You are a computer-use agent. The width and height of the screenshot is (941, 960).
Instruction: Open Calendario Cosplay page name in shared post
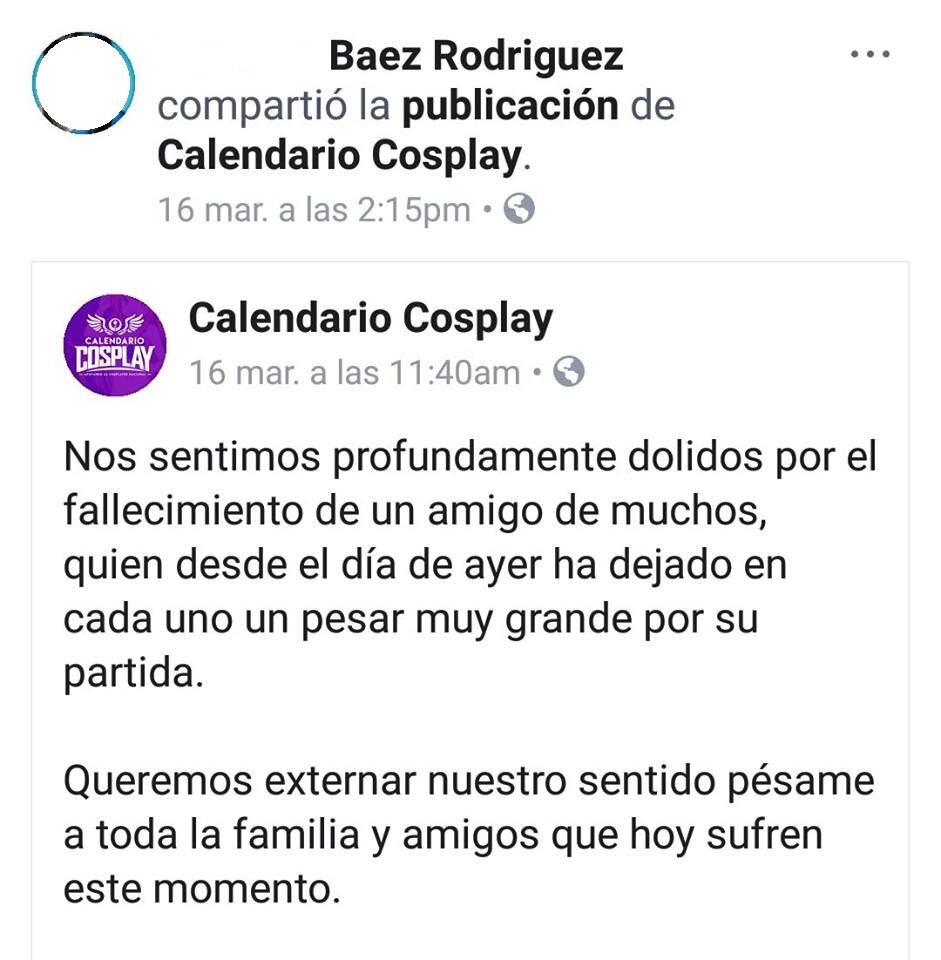click(370, 319)
